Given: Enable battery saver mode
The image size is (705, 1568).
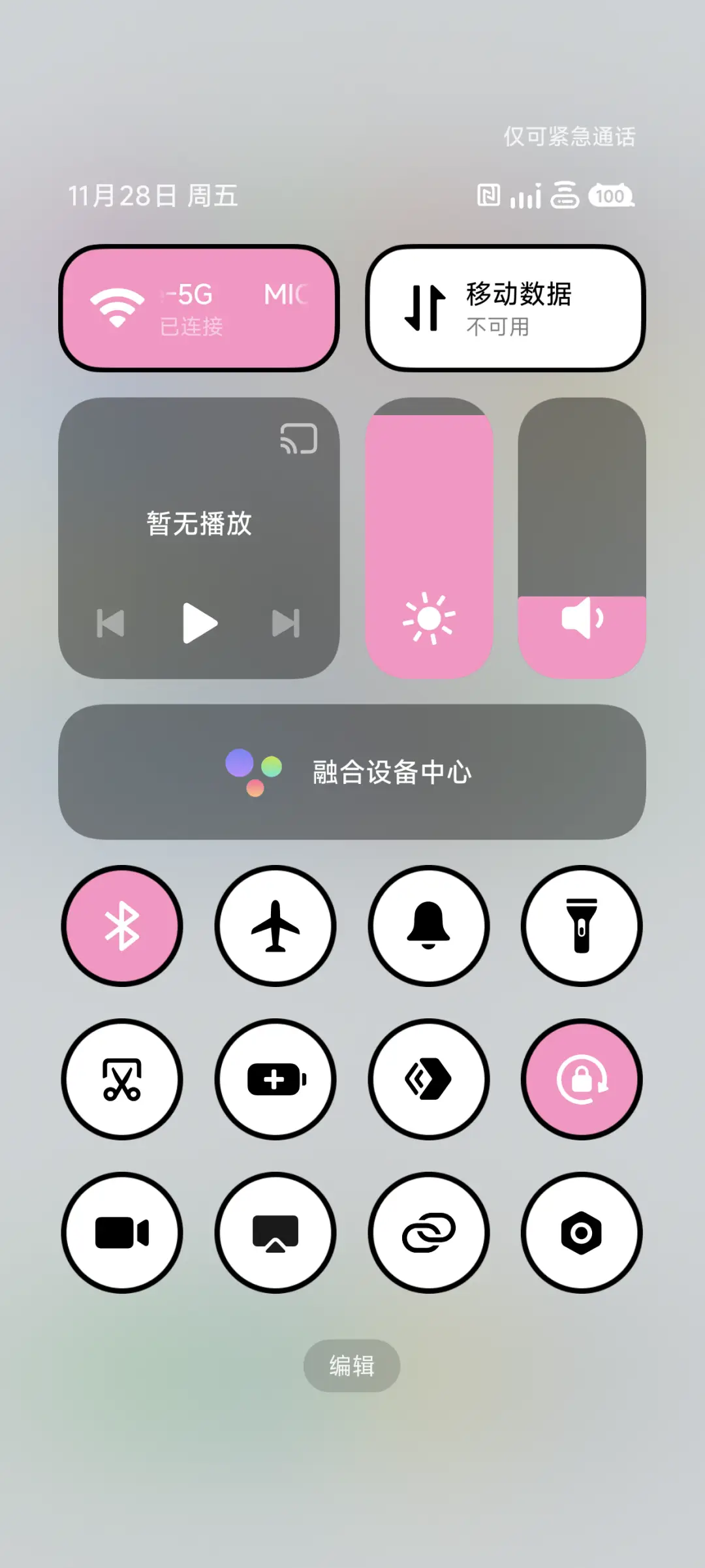Looking at the screenshot, I should (275, 1078).
